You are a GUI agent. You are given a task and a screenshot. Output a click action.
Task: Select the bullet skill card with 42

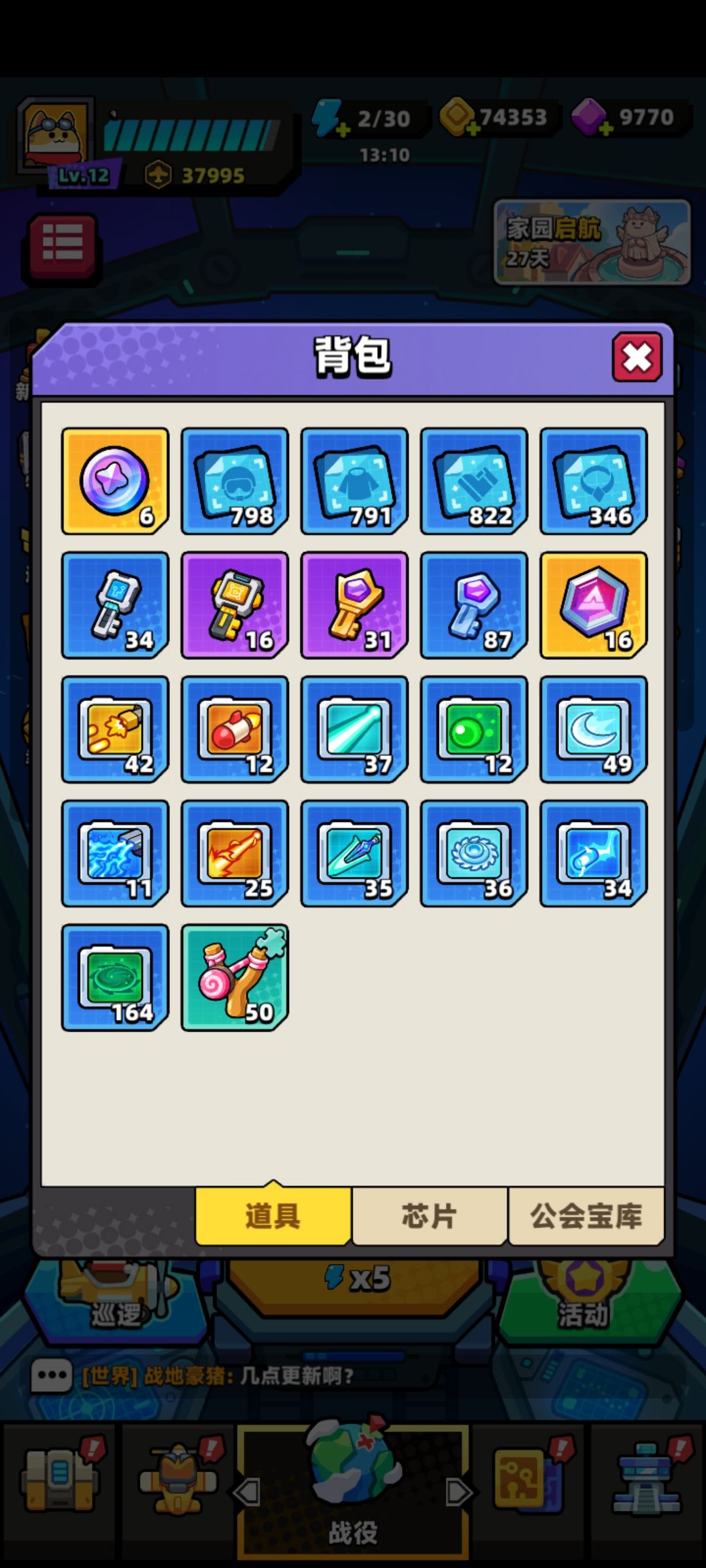(115, 730)
